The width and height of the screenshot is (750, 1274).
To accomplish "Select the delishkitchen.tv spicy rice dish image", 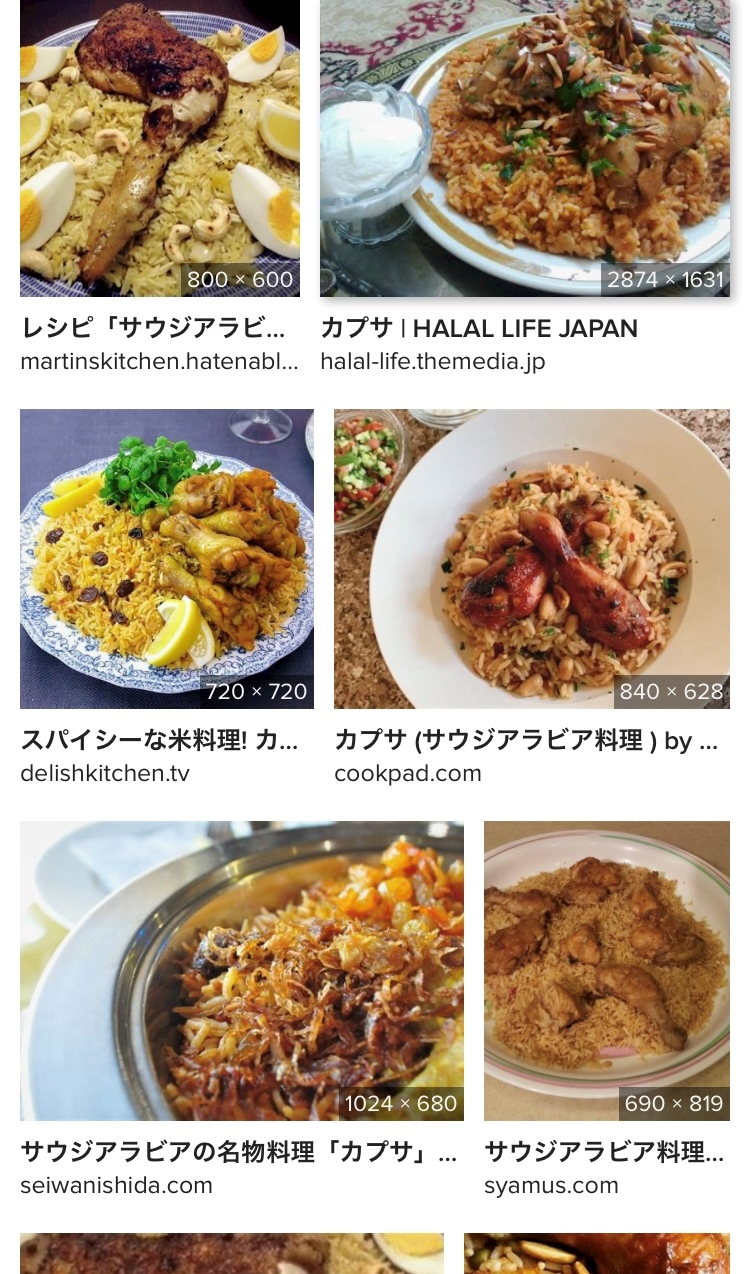I will [x=167, y=558].
